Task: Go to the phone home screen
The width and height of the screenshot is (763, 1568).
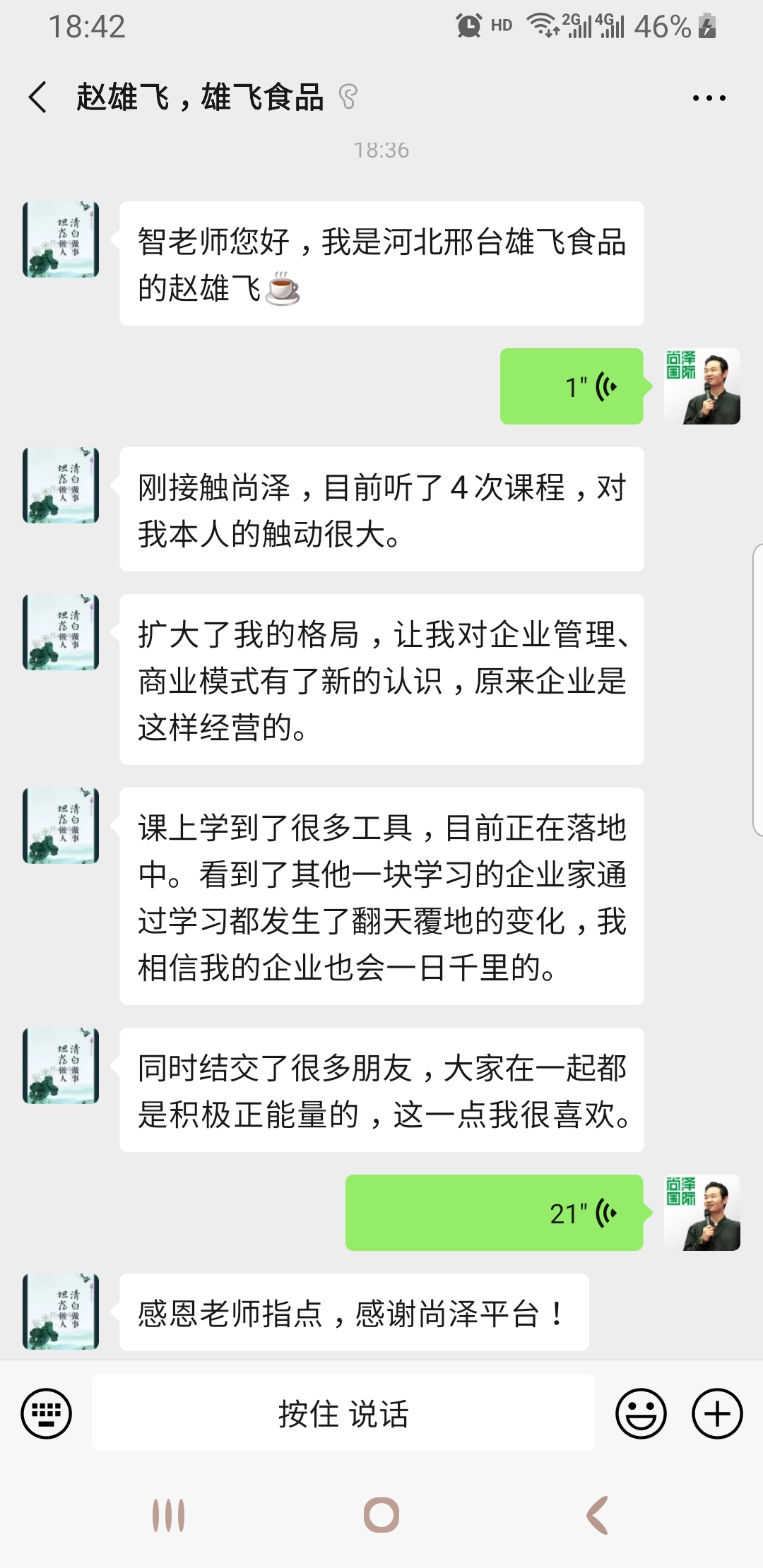Action: point(381,1515)
